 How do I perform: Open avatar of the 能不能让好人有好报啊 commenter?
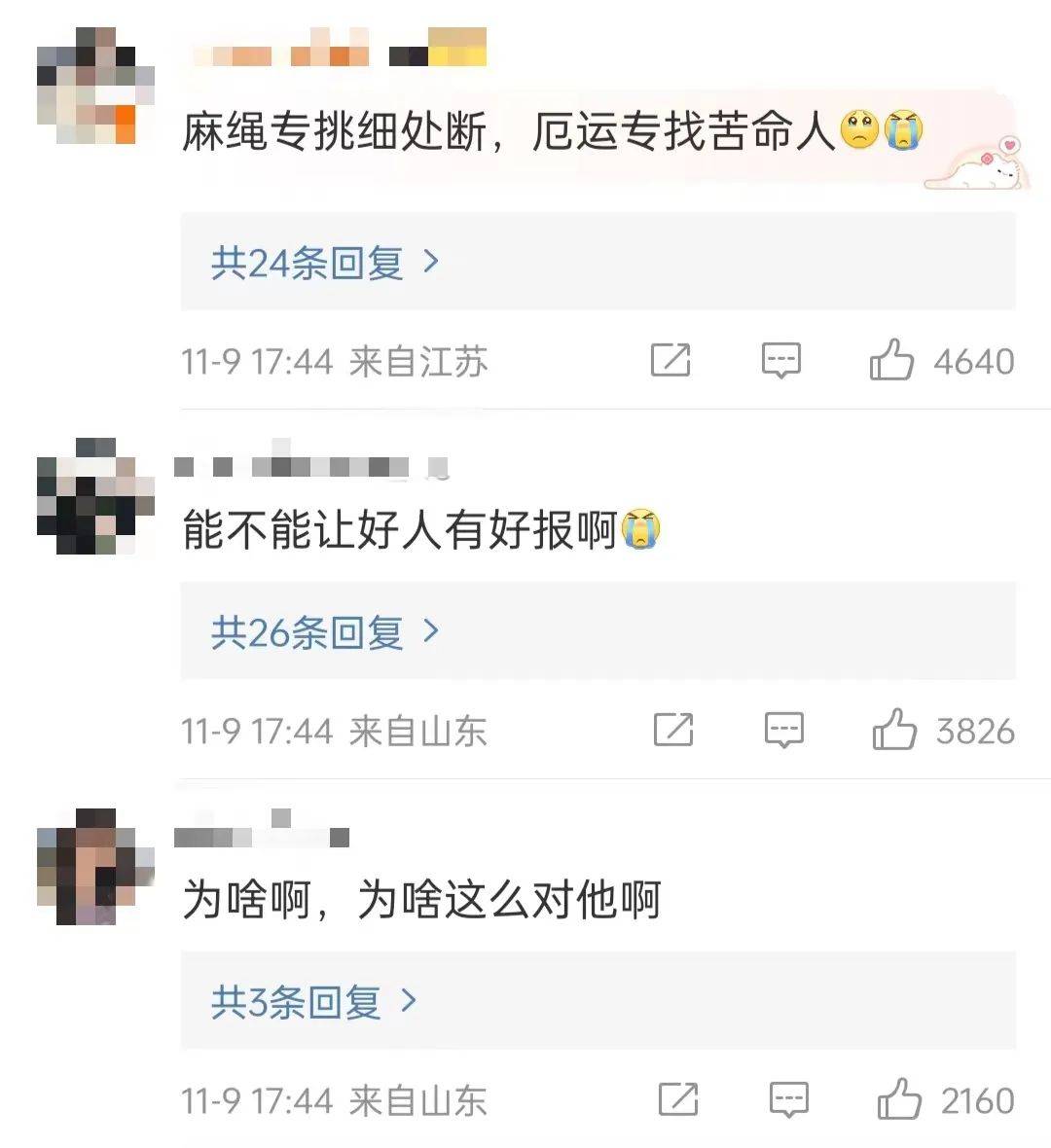pos(94,496)
